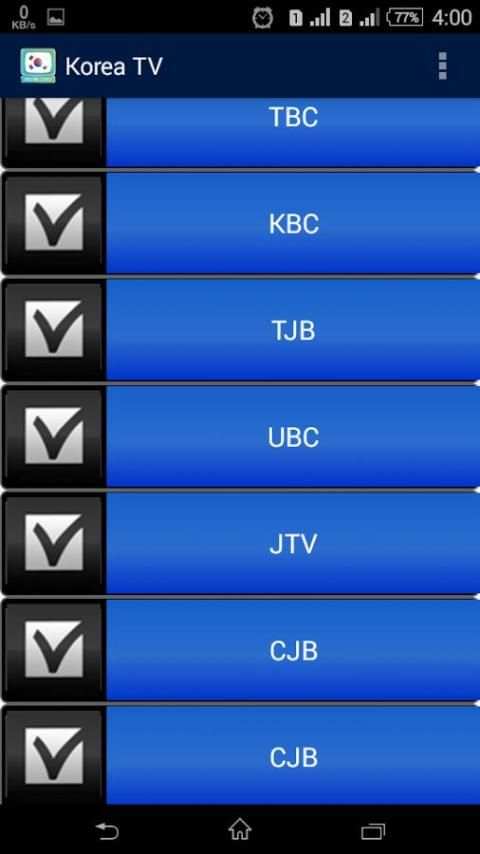Toggle the checkbox beside JTV
The image size is (480, 854).
(x=54, y=543)
